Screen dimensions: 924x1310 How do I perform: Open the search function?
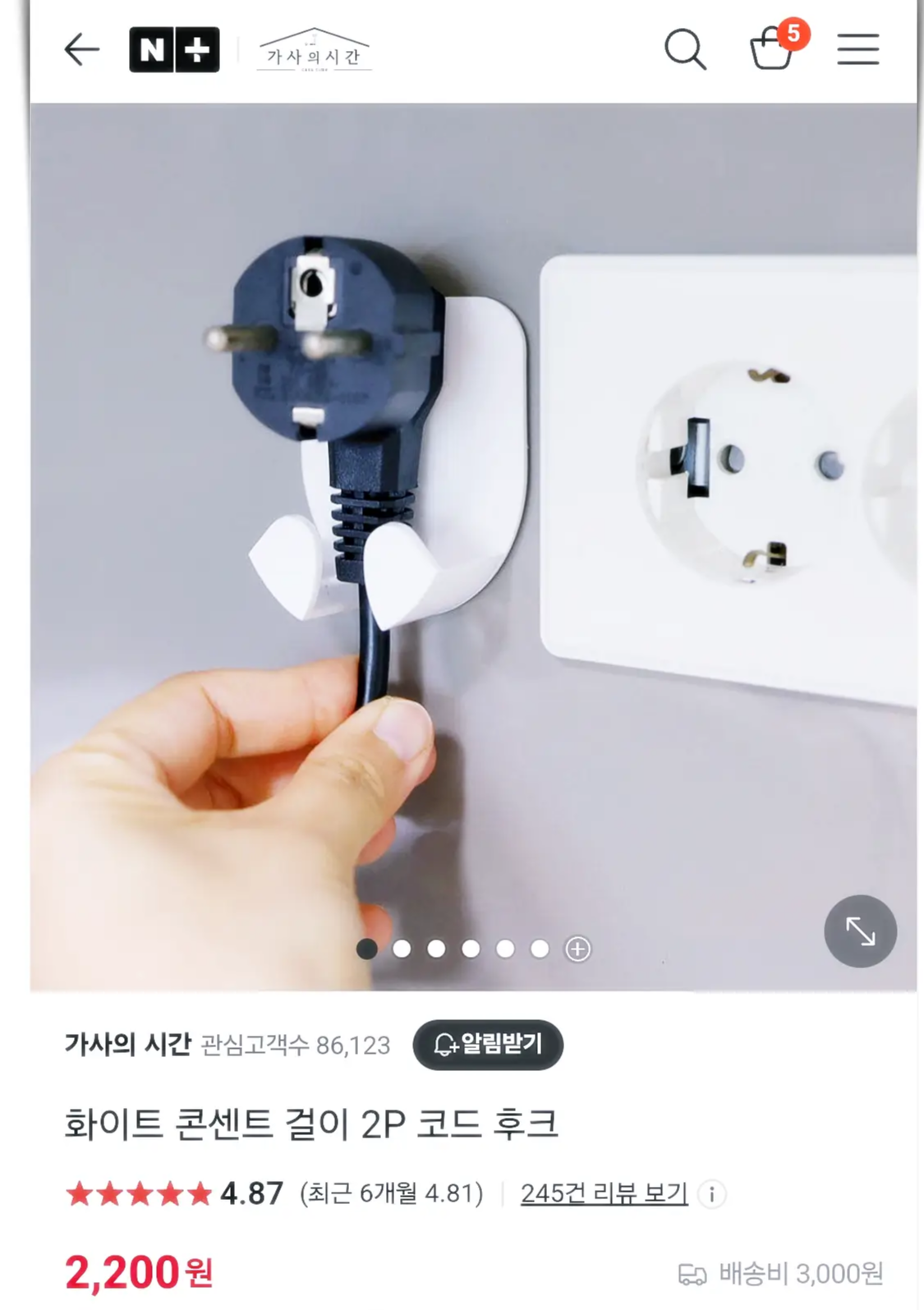click(x=684, y=49)
